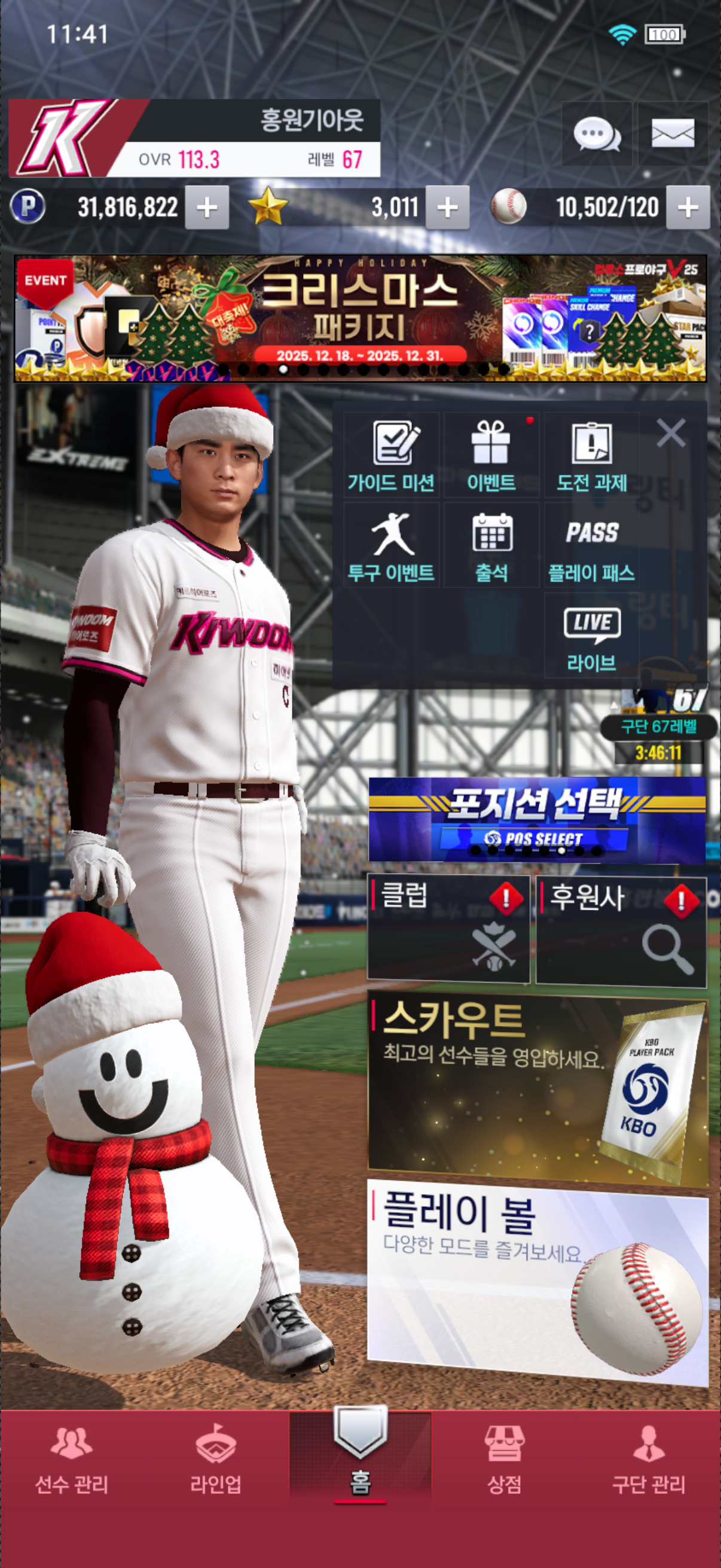This screenshot has width=721, height=1568.
Task: Open the mailbox envelope icon
Action: tap(673, 134)
